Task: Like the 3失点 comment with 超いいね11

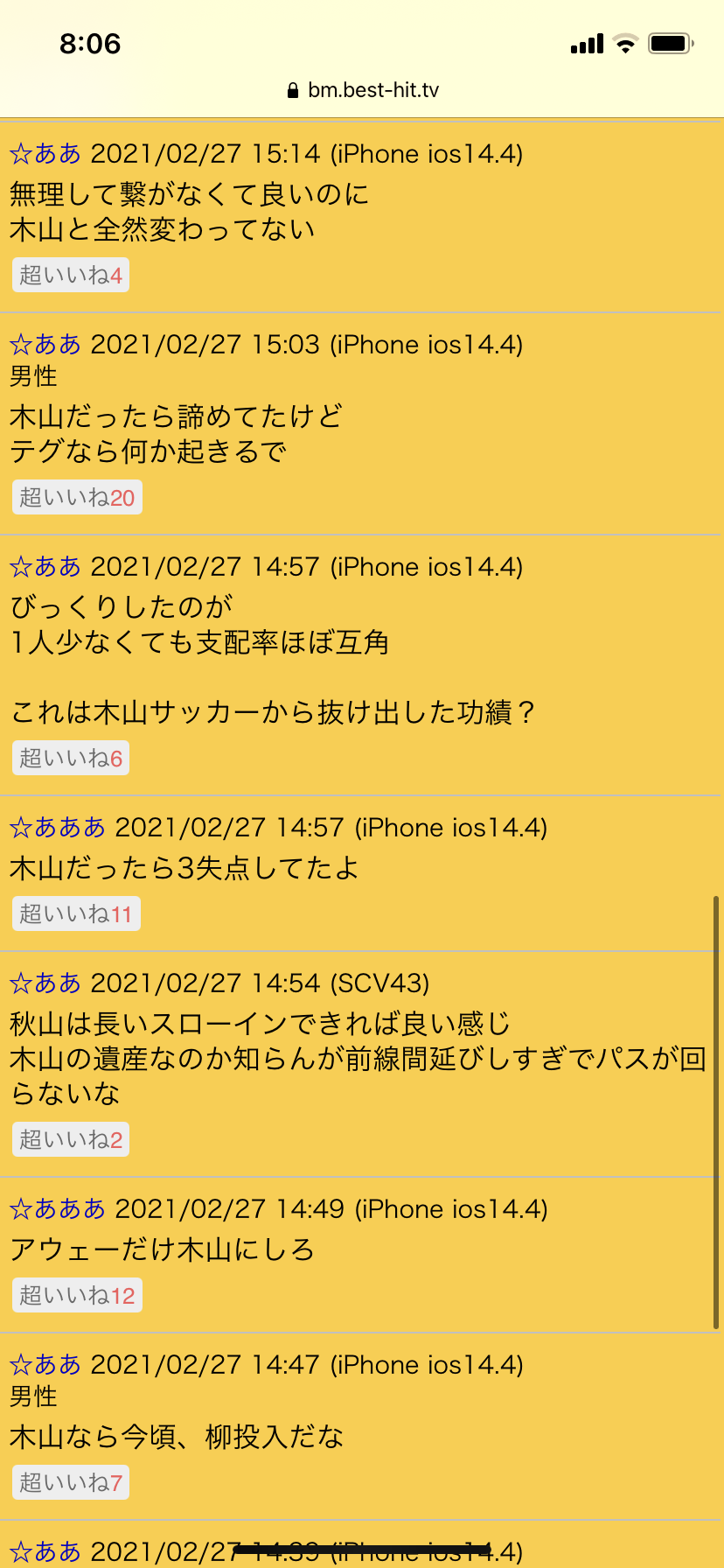Action: pos(76,914)
